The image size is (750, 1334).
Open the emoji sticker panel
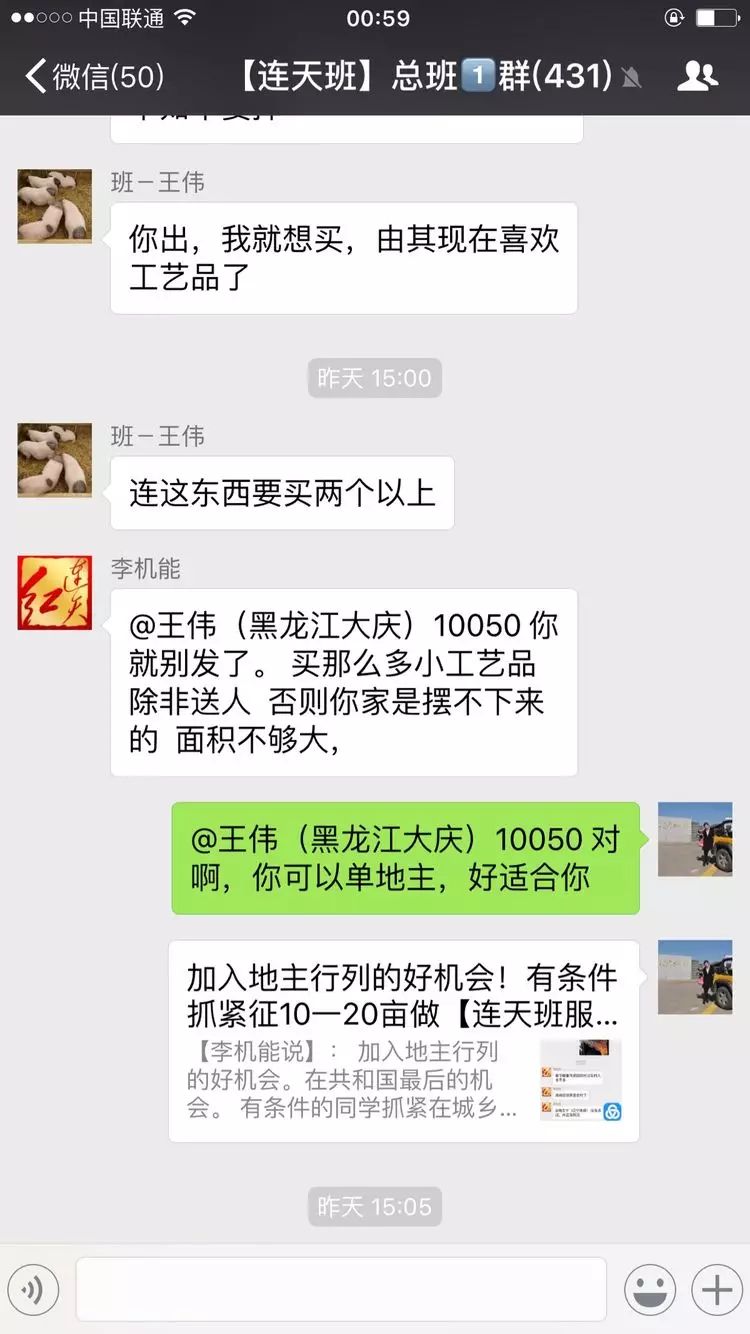point(650,1290)
